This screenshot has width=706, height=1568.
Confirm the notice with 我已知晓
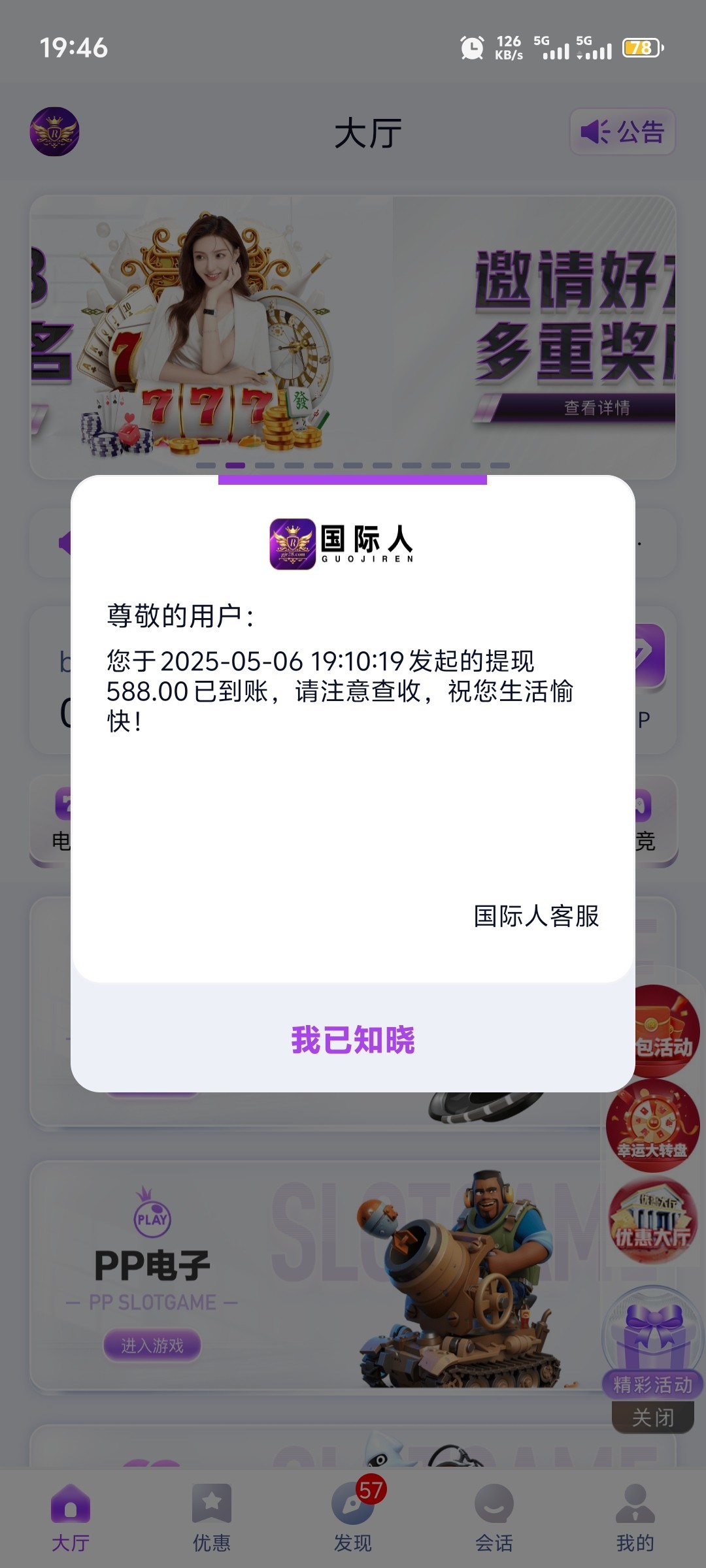(352, 1039)
